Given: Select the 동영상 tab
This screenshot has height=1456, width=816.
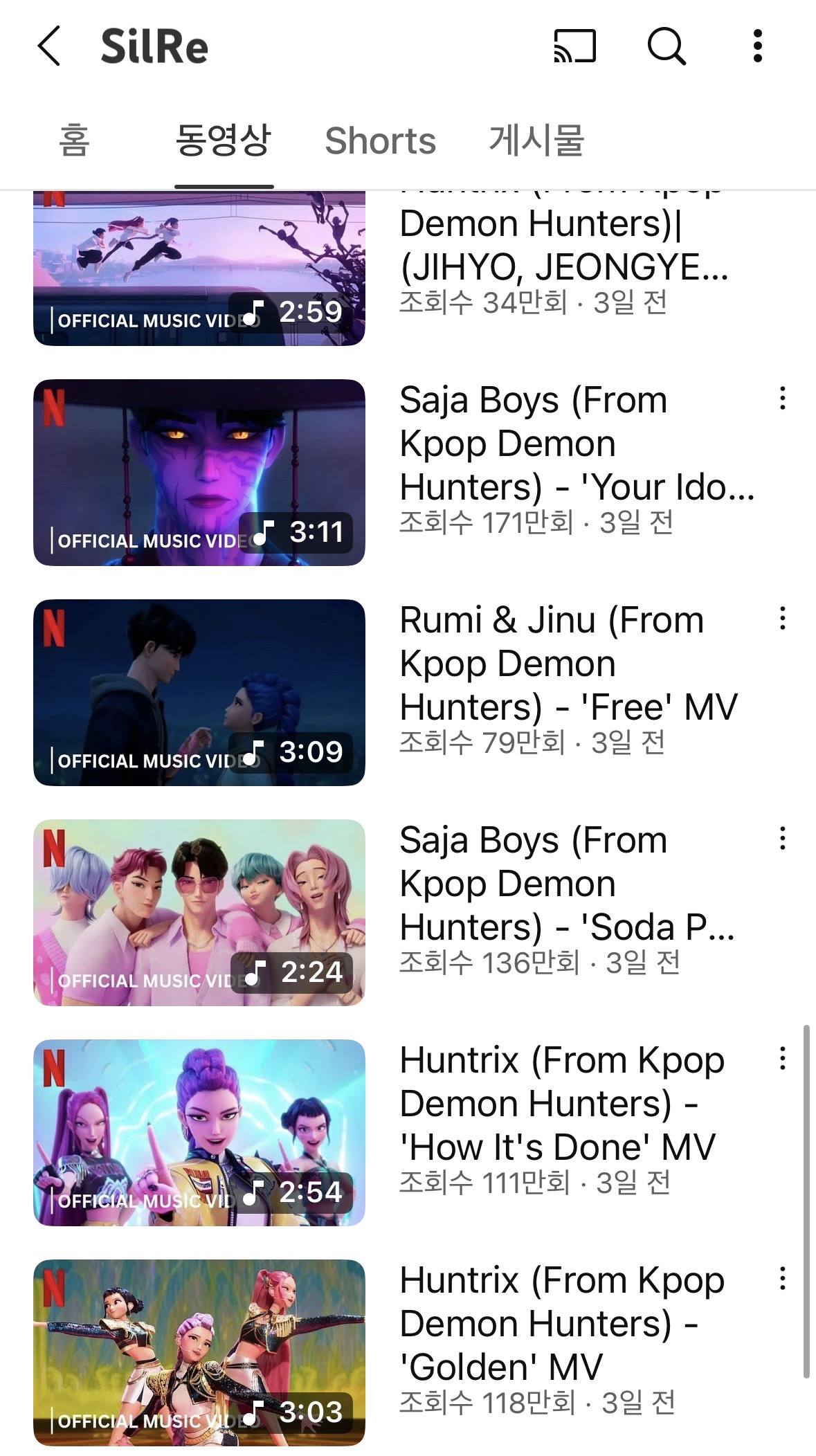Looking at the screenshot, I should (224, 140).
